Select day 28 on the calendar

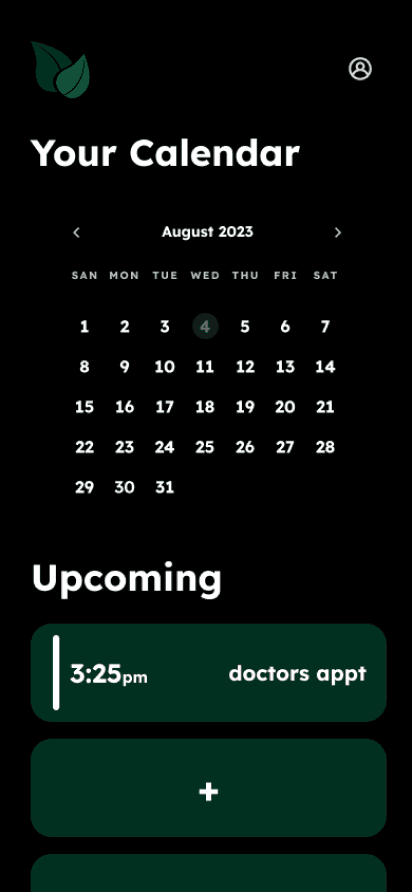point(325,447)
